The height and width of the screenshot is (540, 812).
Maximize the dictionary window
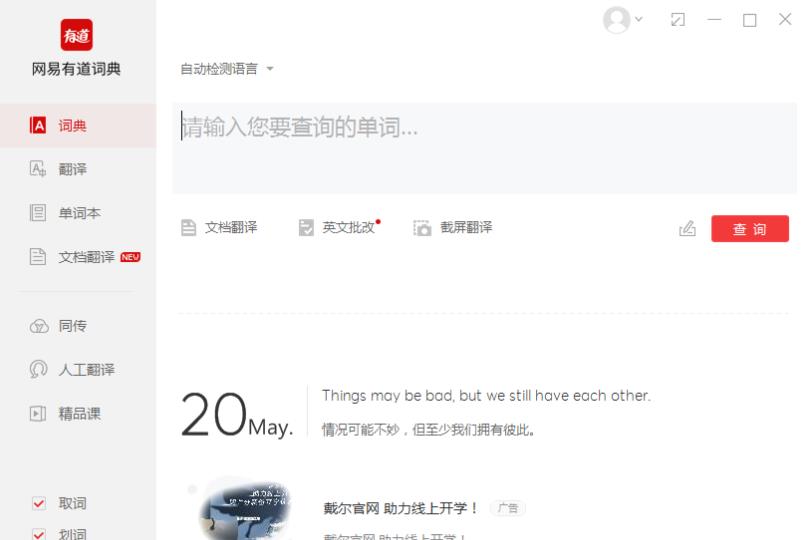(749, 20)
